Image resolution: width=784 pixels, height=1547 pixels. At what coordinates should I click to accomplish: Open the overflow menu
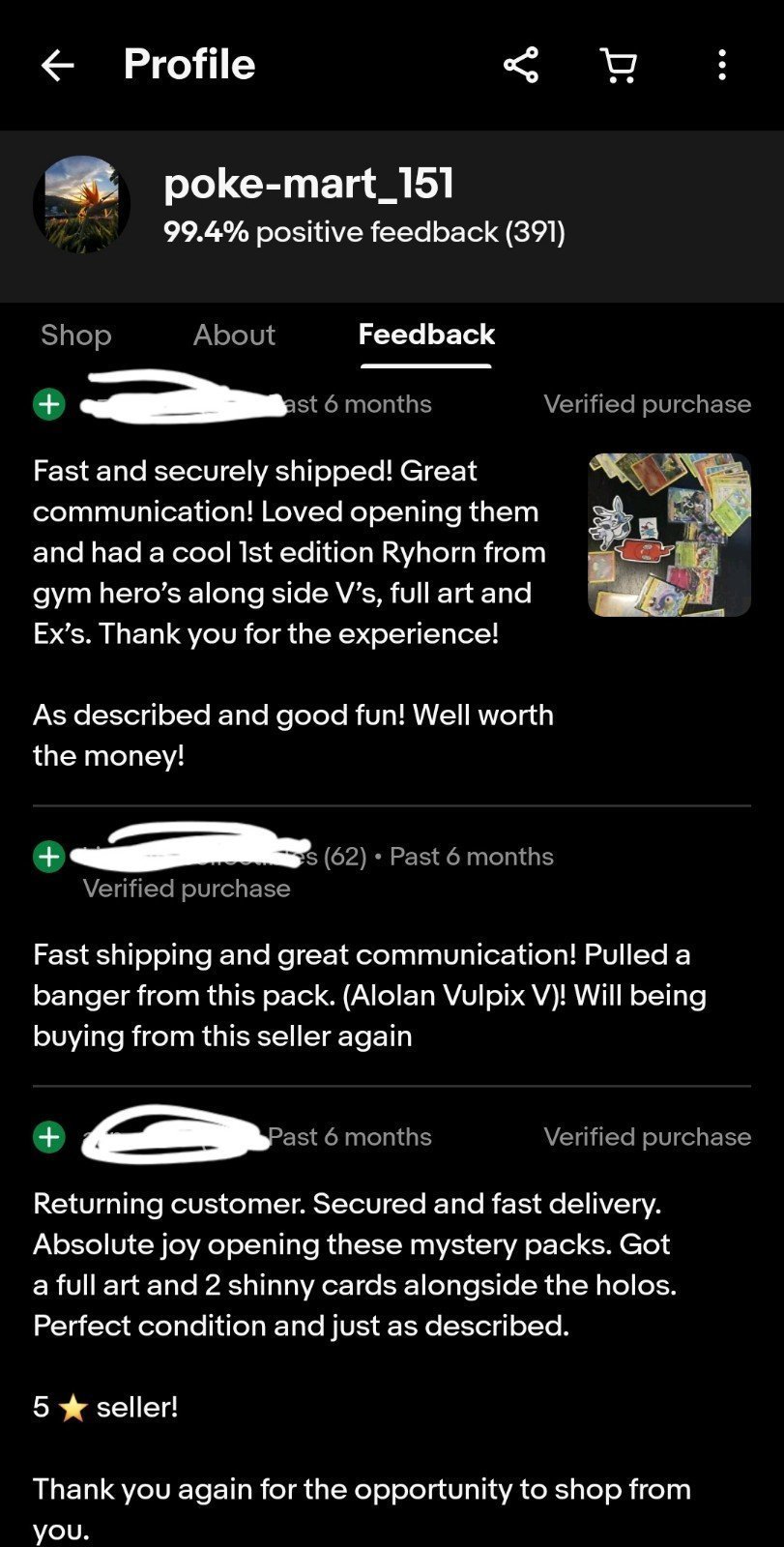pyautogui.click(x=721, y=65)
